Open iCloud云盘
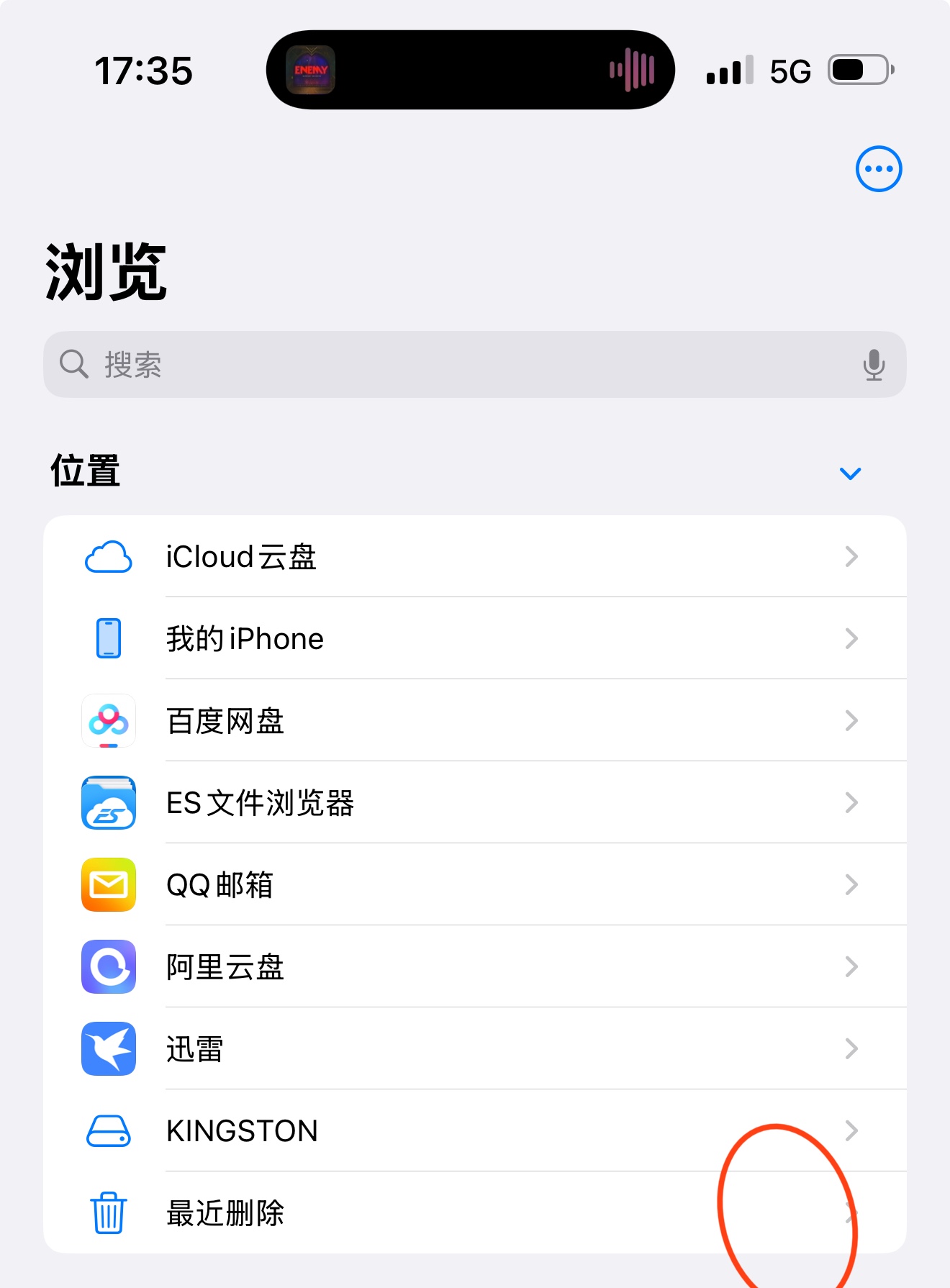The width and height of the screenshot is (950, 1288). pos(475,557)
